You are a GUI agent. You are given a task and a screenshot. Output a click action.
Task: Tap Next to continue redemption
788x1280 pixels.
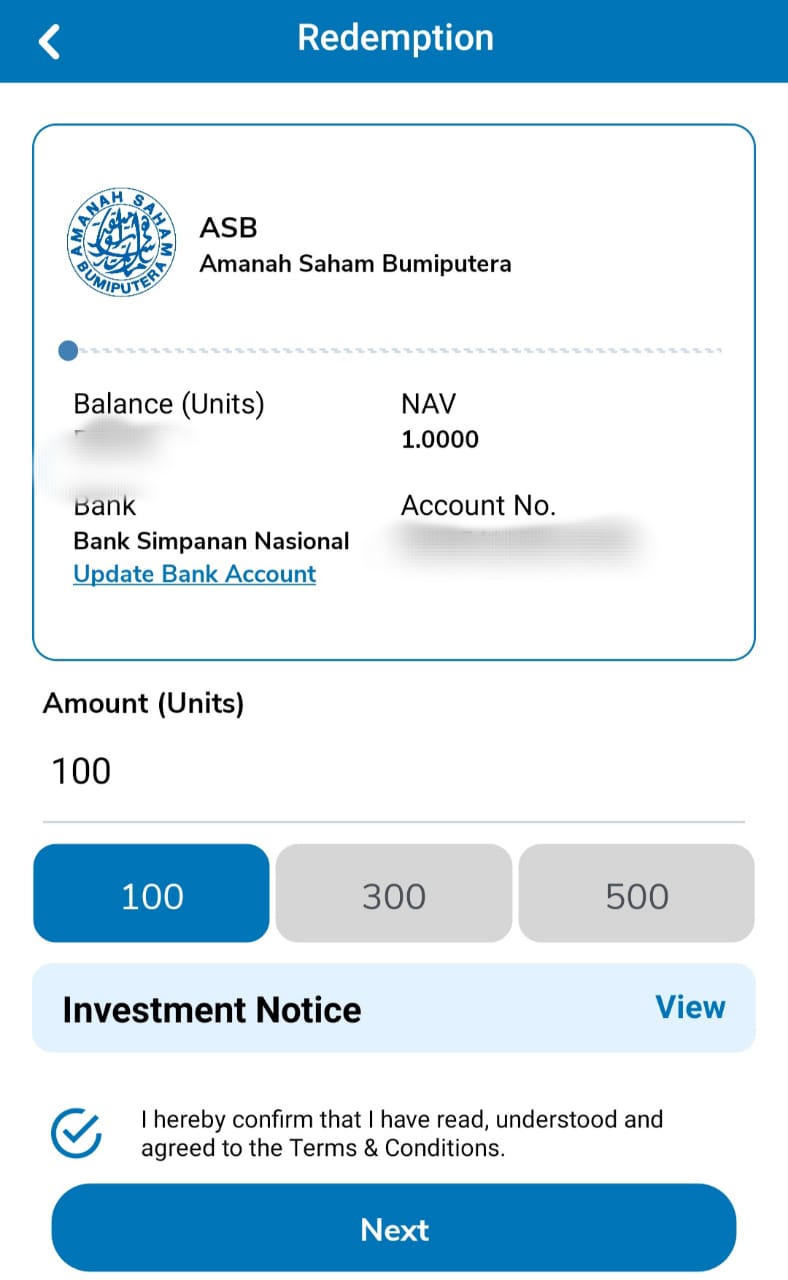coord(394,1229)
